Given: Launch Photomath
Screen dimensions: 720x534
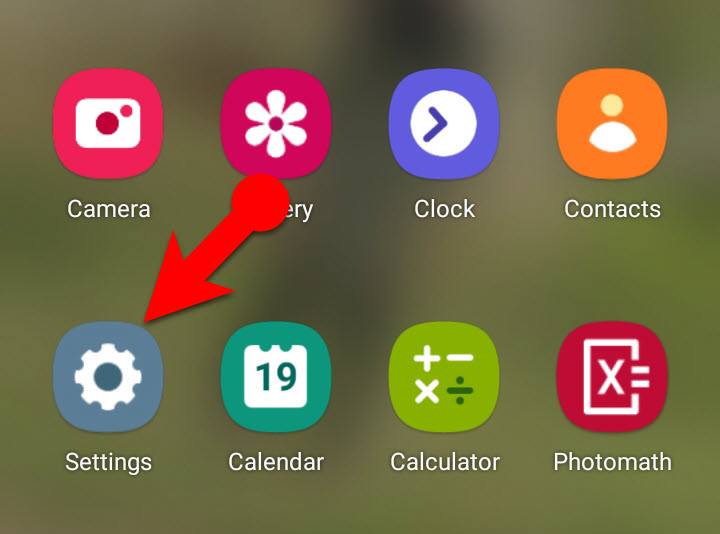Looking at the screenshot, I should point(612,377).
